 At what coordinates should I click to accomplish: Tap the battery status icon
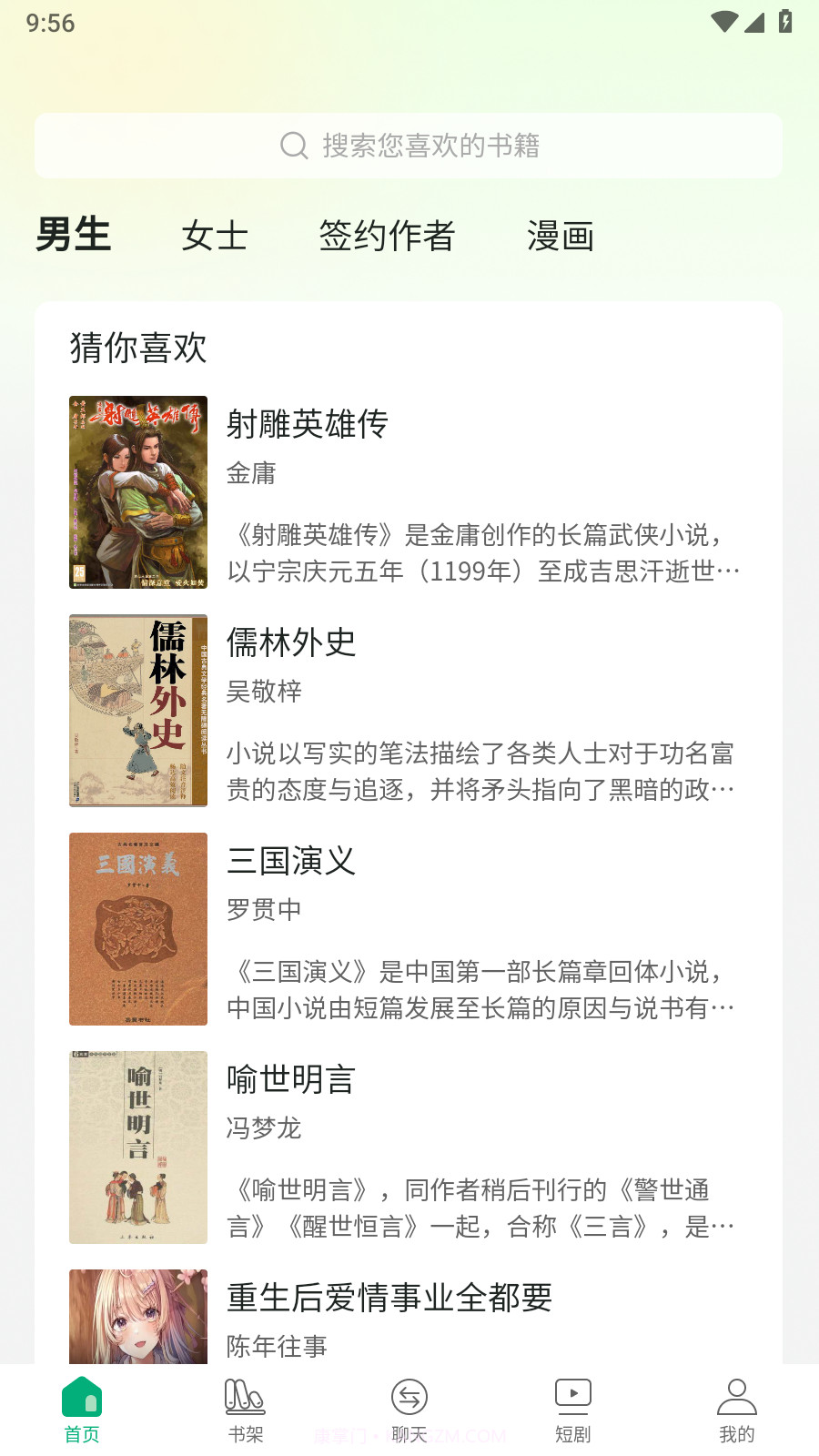click(784, 23)
